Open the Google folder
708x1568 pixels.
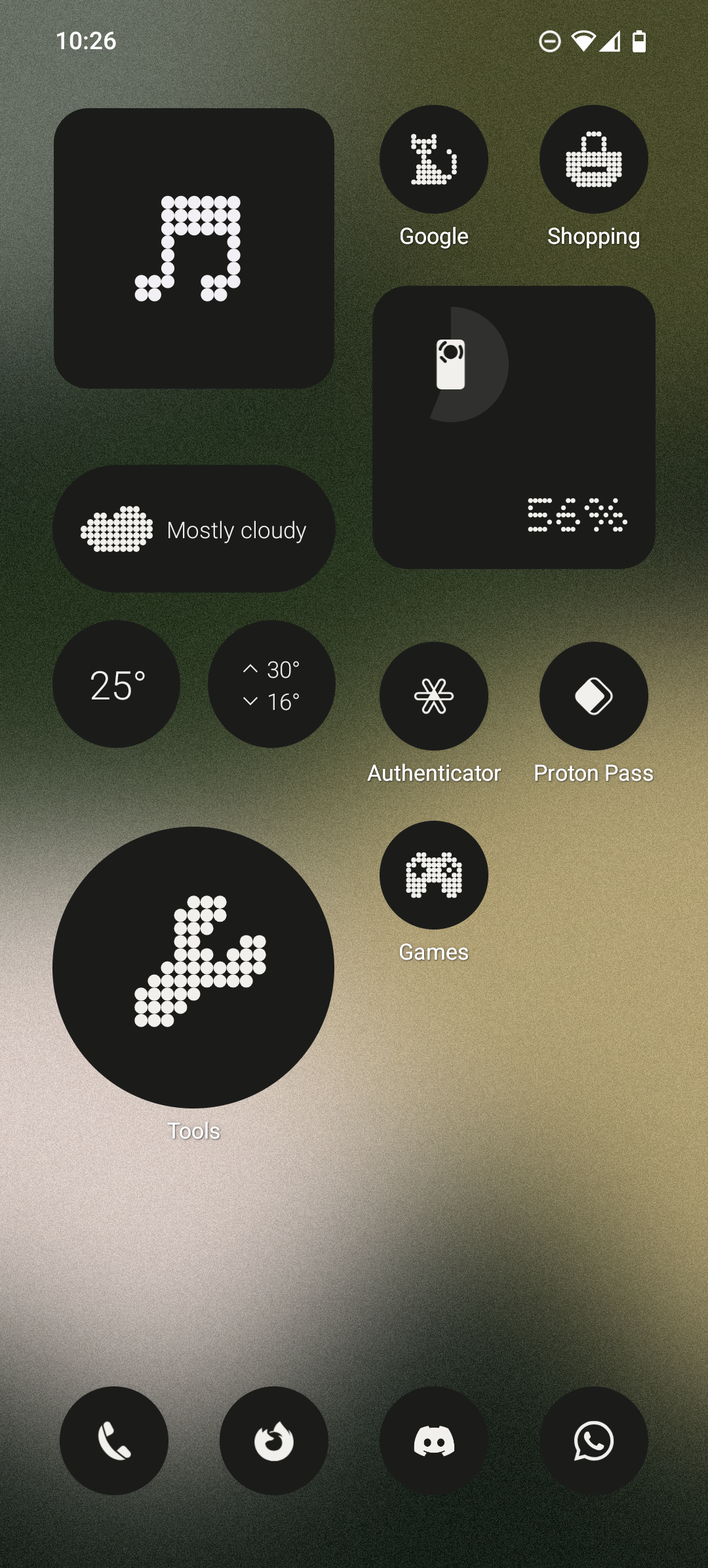pos(434,160)
